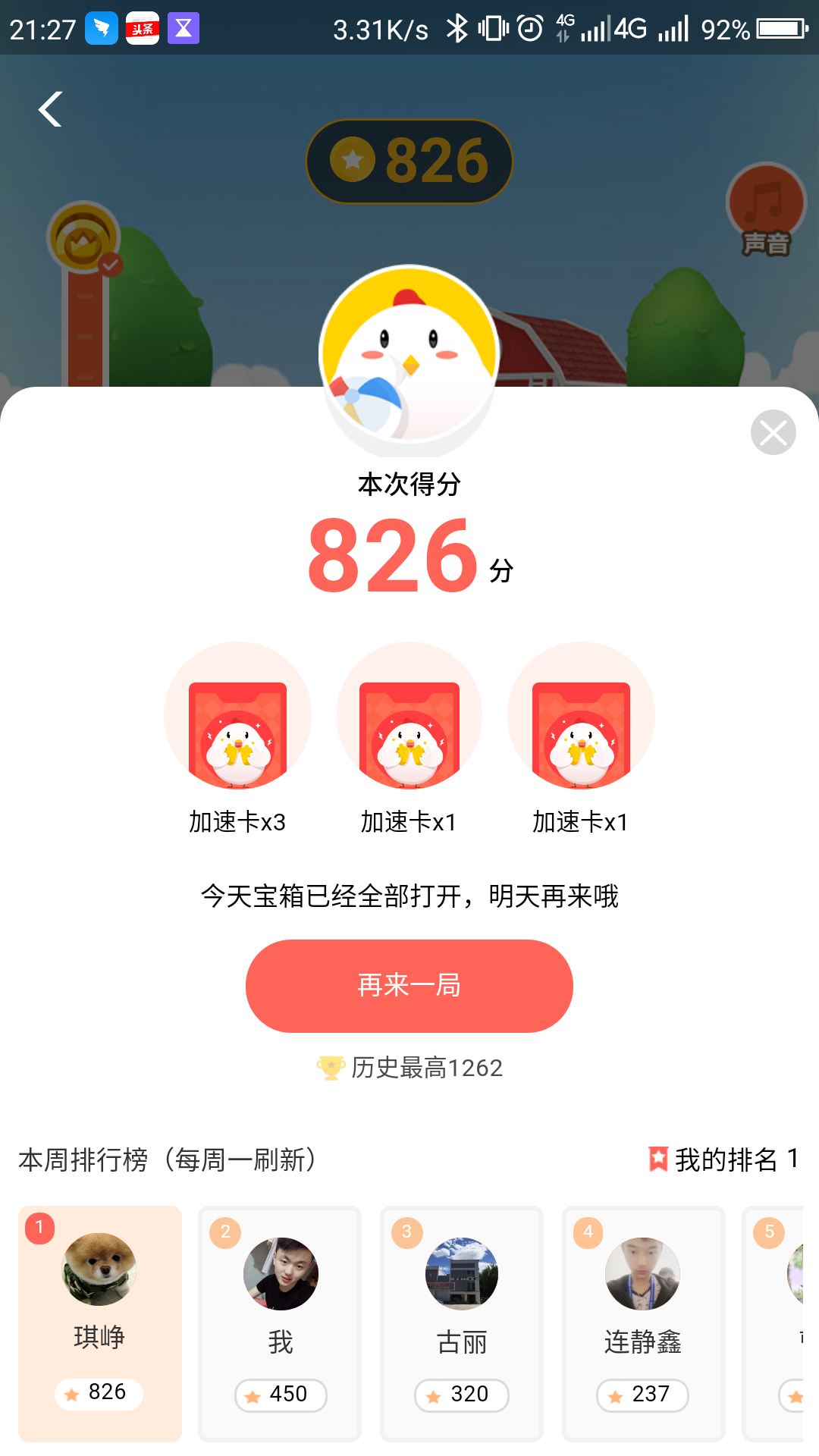
Task: Toggle the 声音 sound button
Action: (766, 210)
